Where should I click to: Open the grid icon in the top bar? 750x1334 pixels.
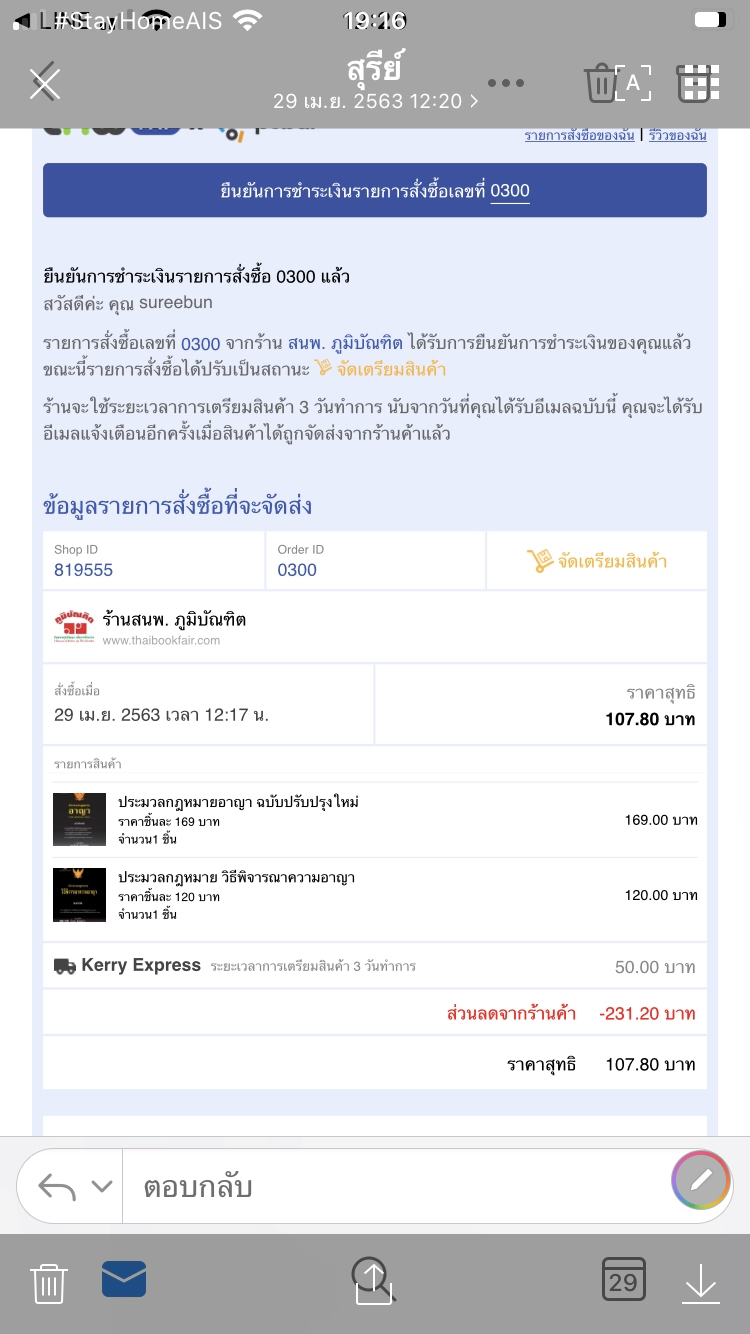(x=699, y=83)
